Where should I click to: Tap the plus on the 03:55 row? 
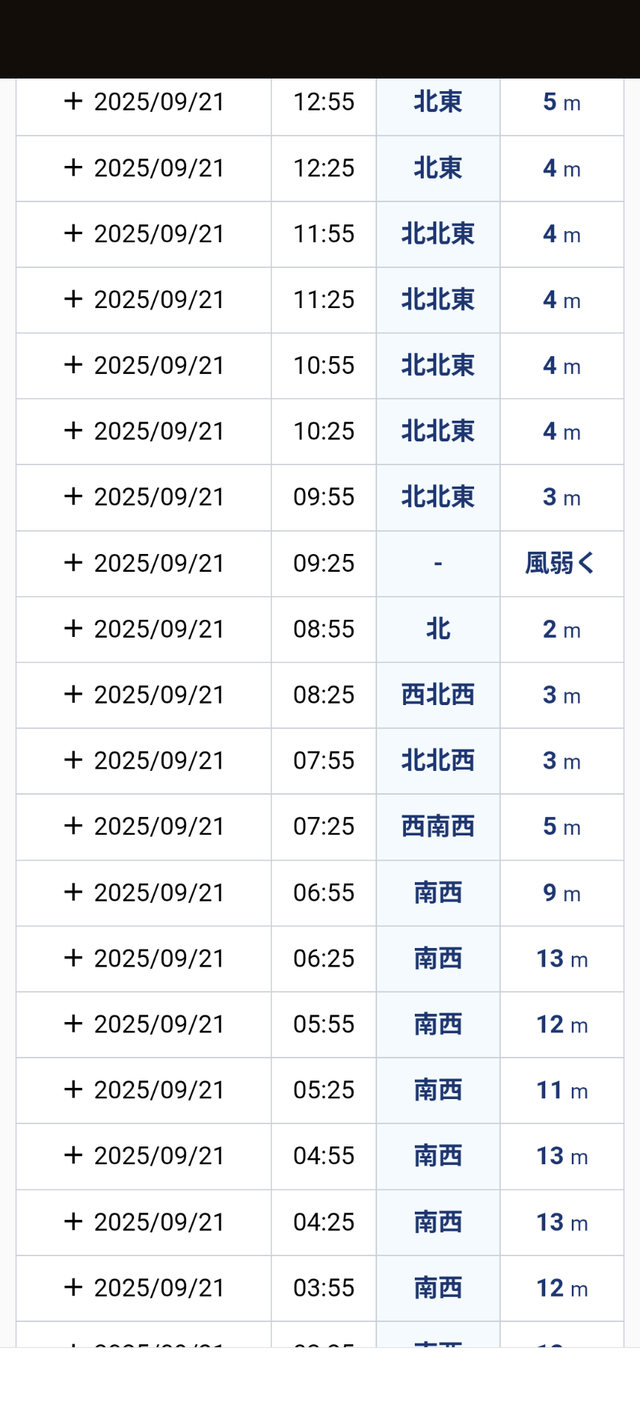pyautogui.click(x=73, y=1287)
